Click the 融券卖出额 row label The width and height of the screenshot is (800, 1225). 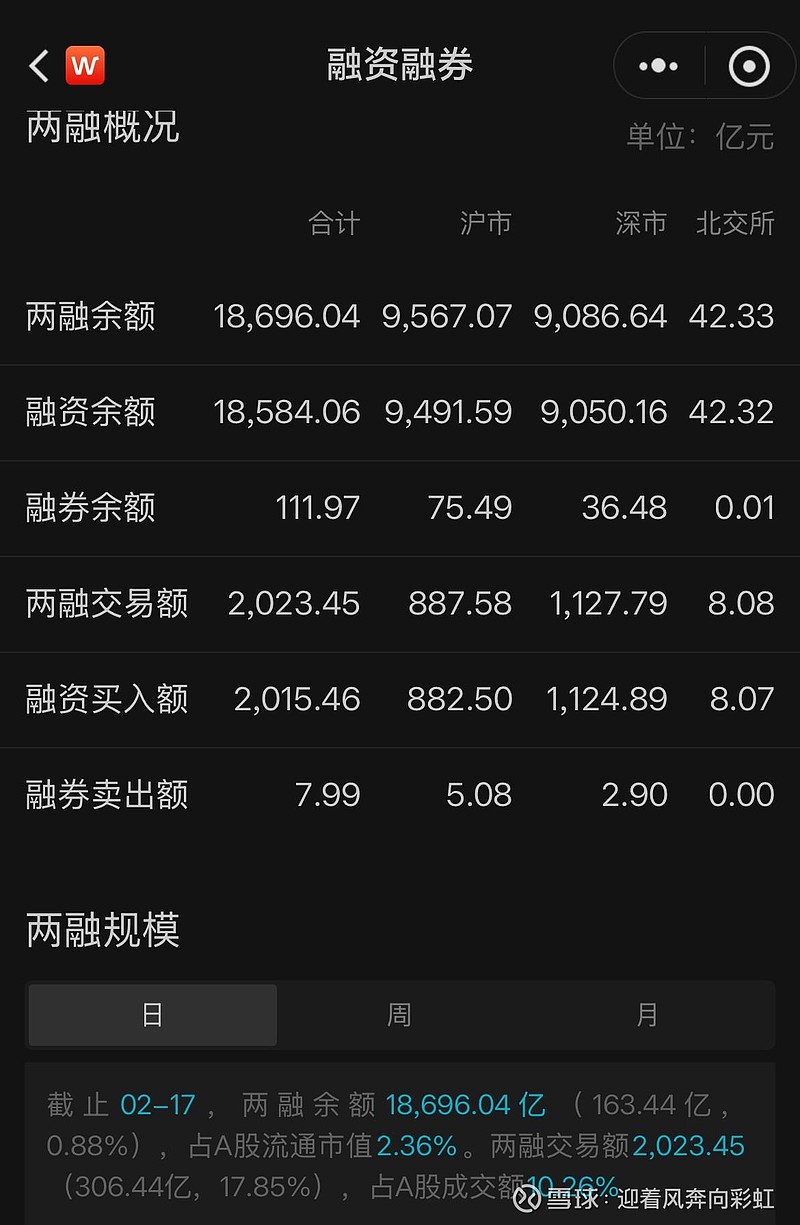pos(105,794)
